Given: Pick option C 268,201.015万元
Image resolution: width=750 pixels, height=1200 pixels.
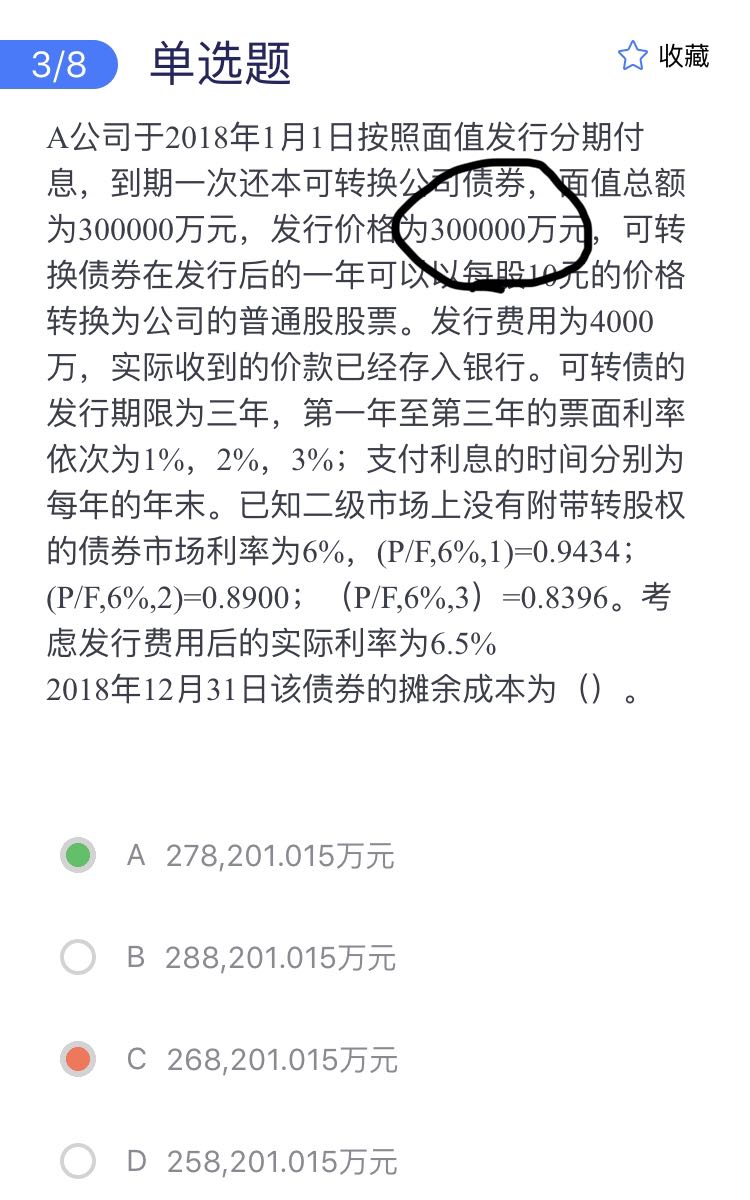Looking at the screenshot, I should click(78, 1059).
